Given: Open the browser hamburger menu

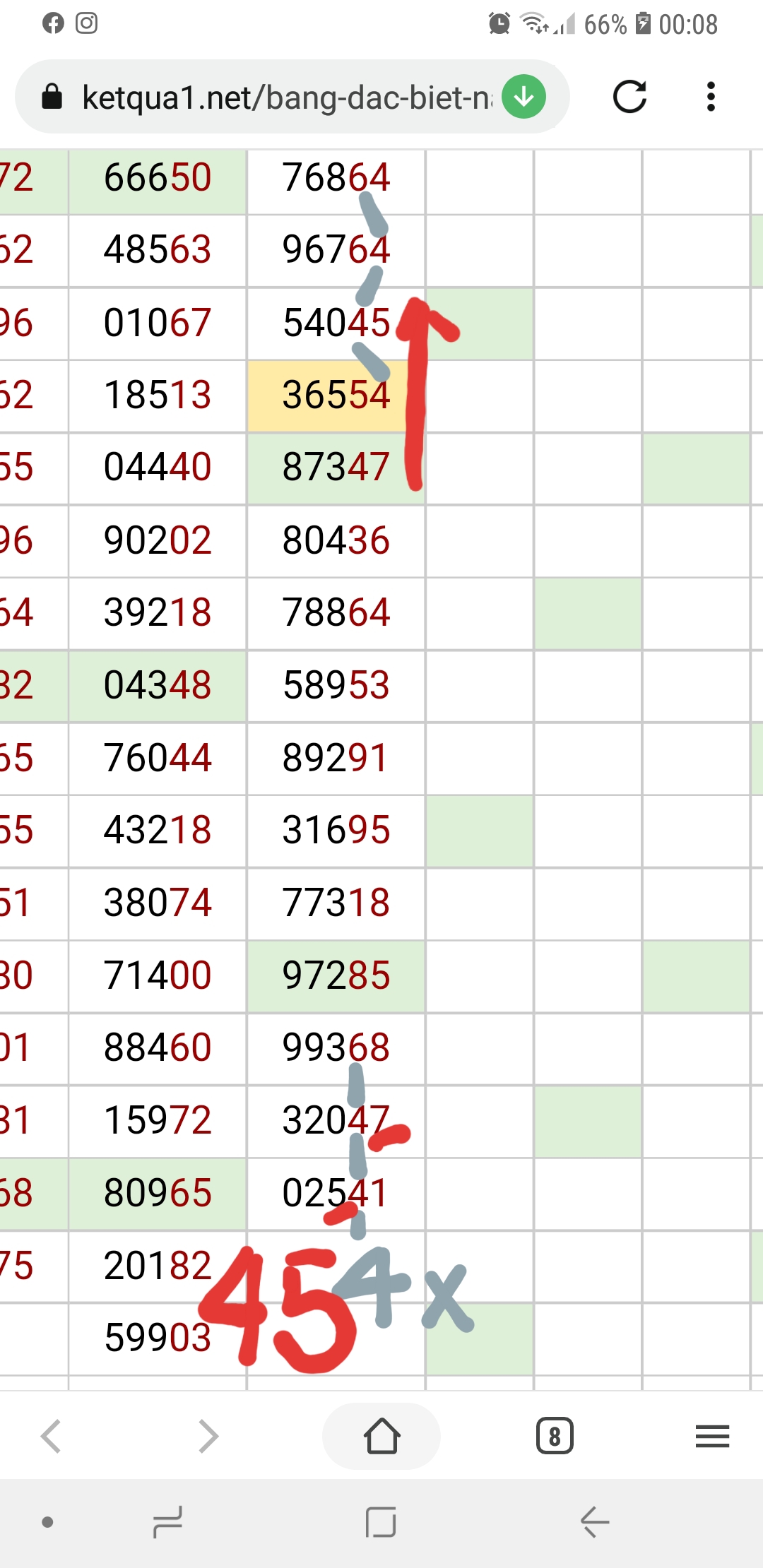Looking at the screenshot, I should [x=712, y=1436].
